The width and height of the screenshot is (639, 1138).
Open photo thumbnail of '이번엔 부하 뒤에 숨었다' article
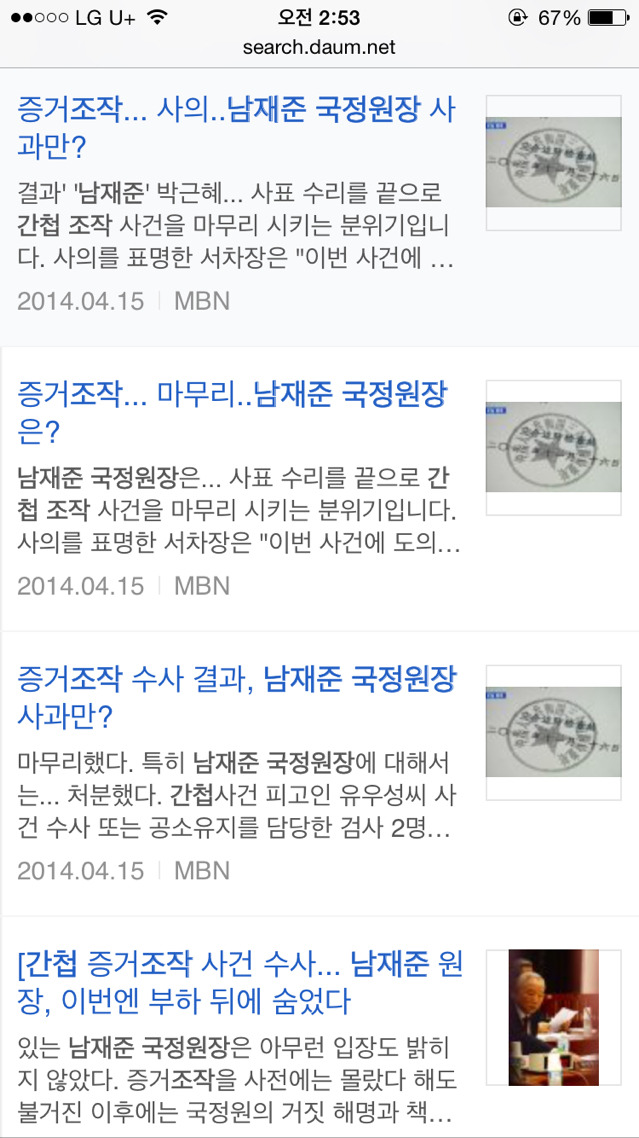pos(553,1017)
